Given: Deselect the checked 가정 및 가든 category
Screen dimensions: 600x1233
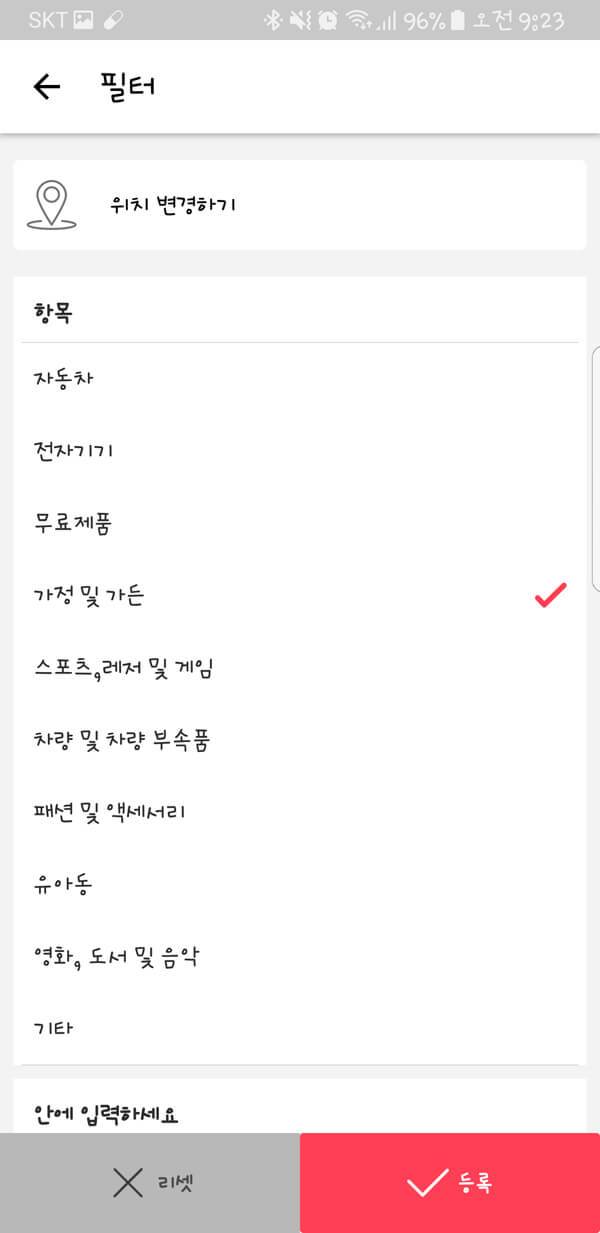Looking at the screenshot, I should [x=298, y=596].
